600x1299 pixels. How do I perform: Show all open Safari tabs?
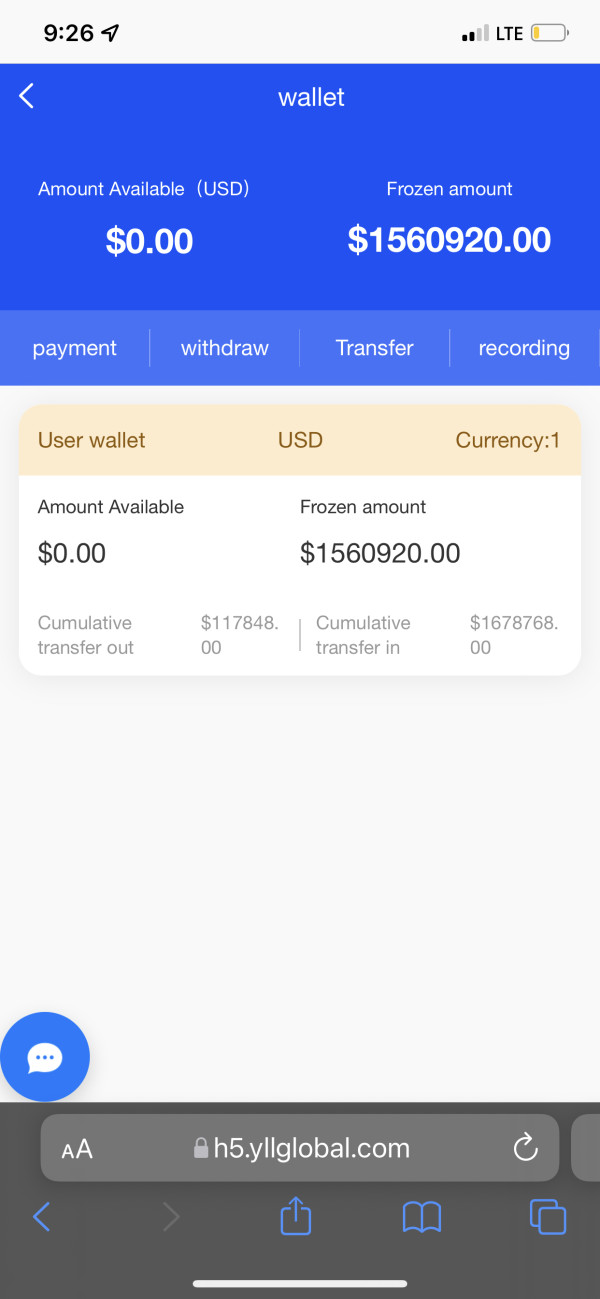tap(547, 1217)
